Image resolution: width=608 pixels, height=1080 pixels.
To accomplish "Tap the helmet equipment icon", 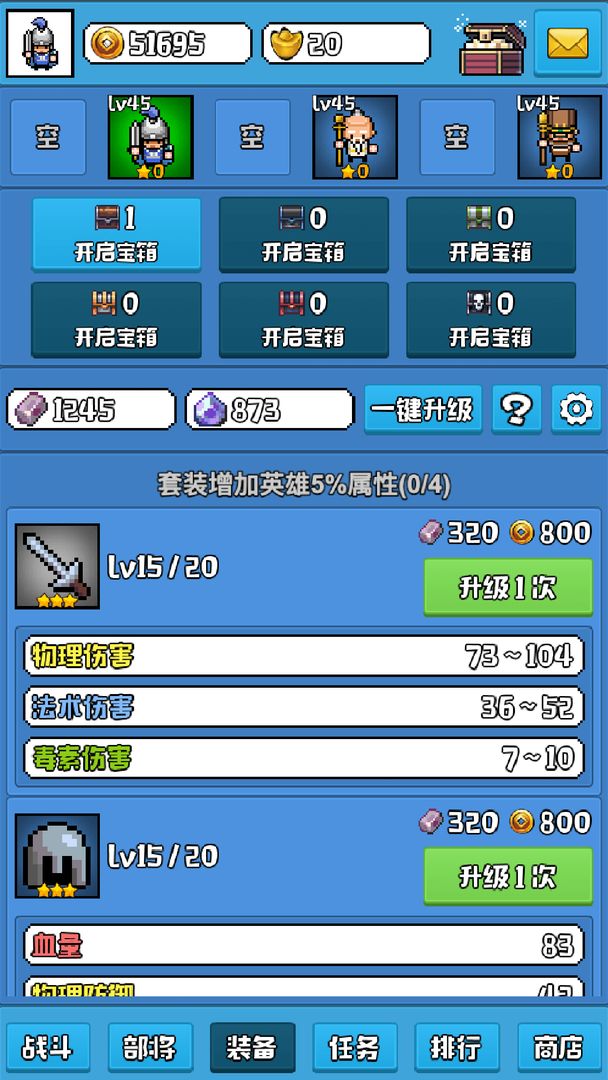I will pyautogui.click(x=57, y=855).
